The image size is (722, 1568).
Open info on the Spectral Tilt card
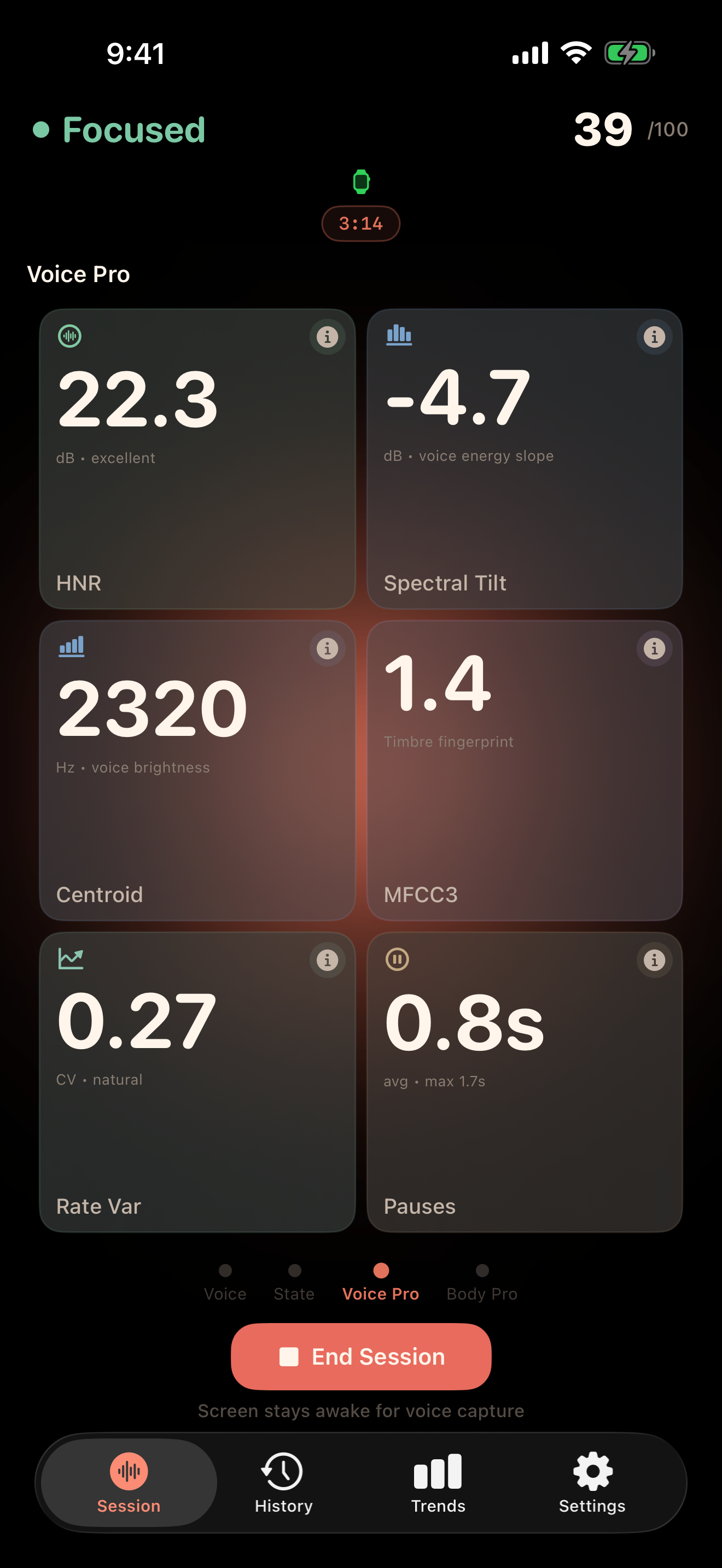coord(654,337)
